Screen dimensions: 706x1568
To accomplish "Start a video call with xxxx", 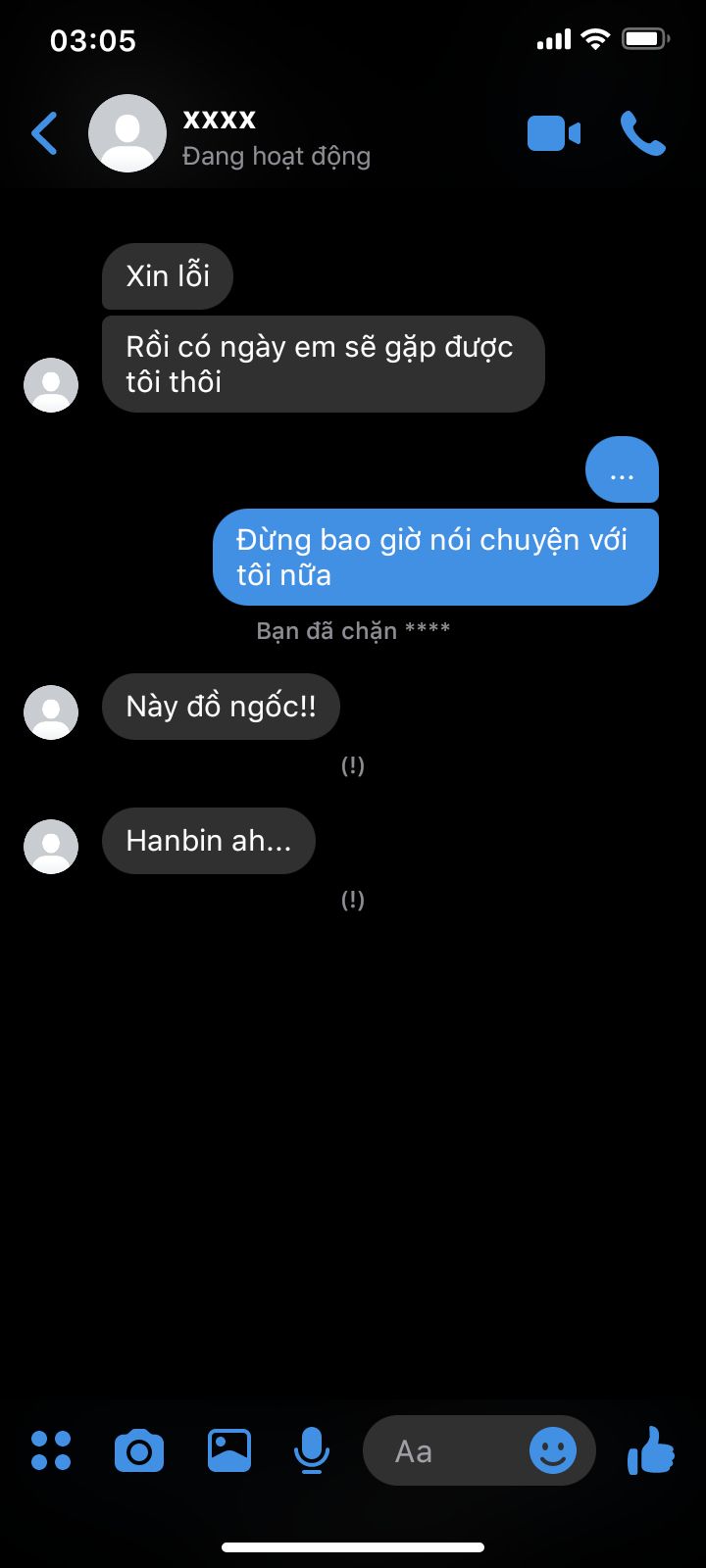I will click(554, 134).
